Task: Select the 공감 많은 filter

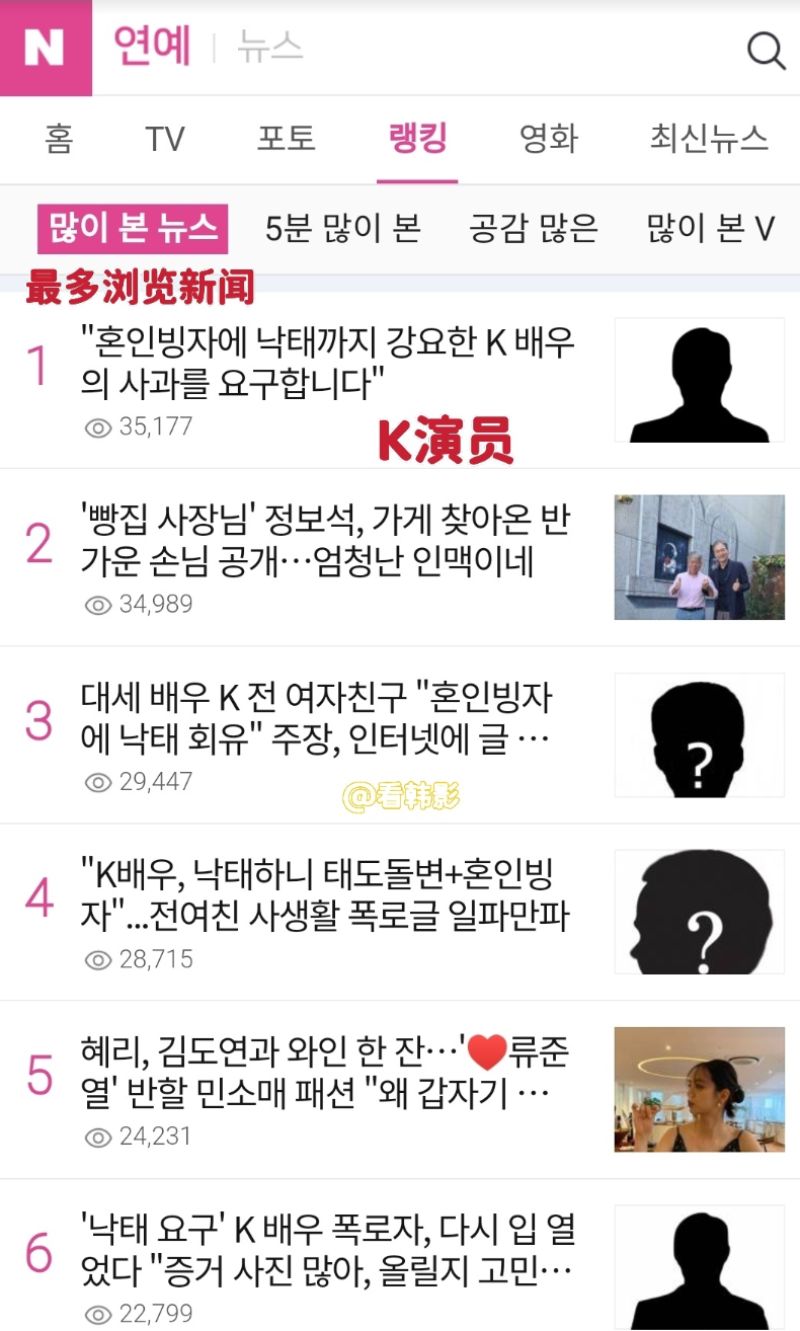Action: pyautogui.click(x=533, y=229)
